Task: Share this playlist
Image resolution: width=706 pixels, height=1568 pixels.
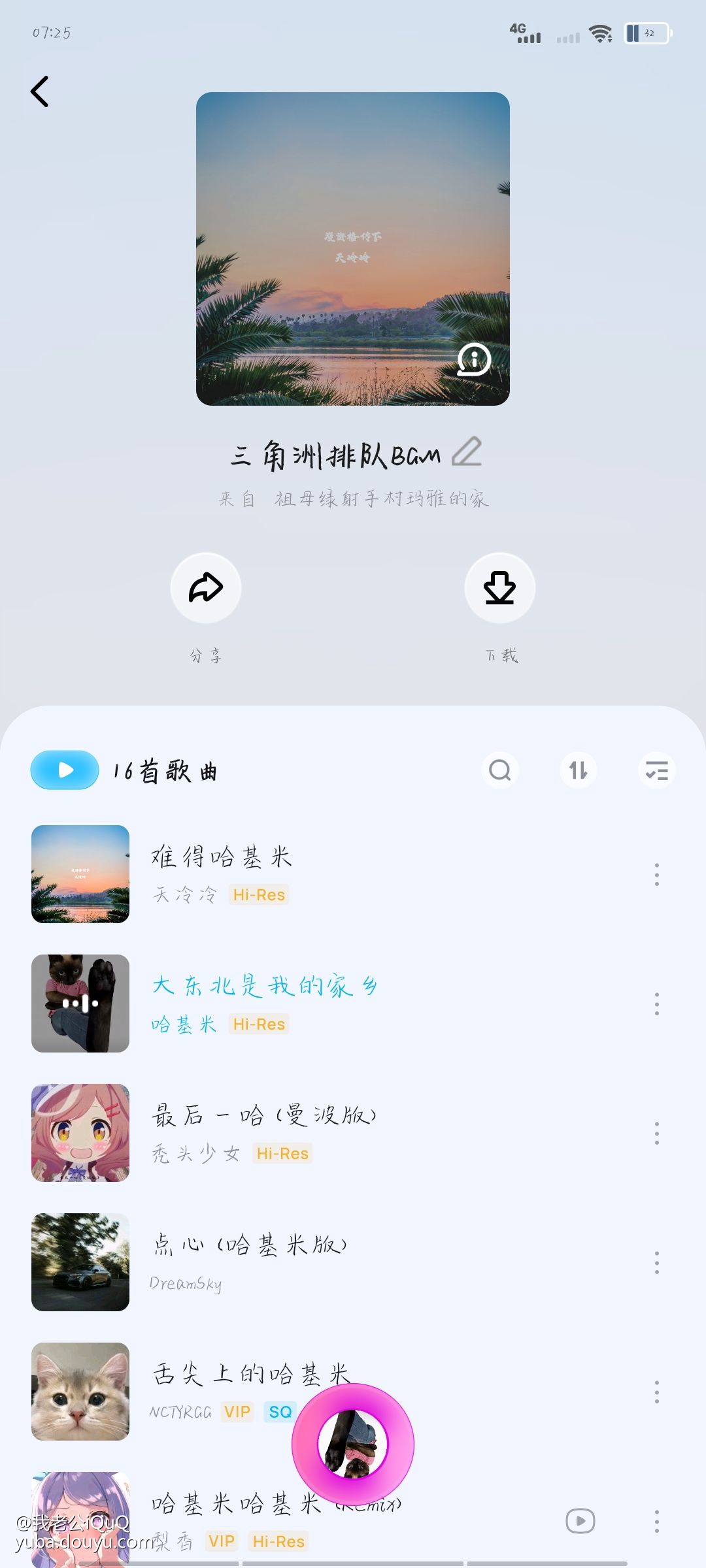Action: (206, 588)
